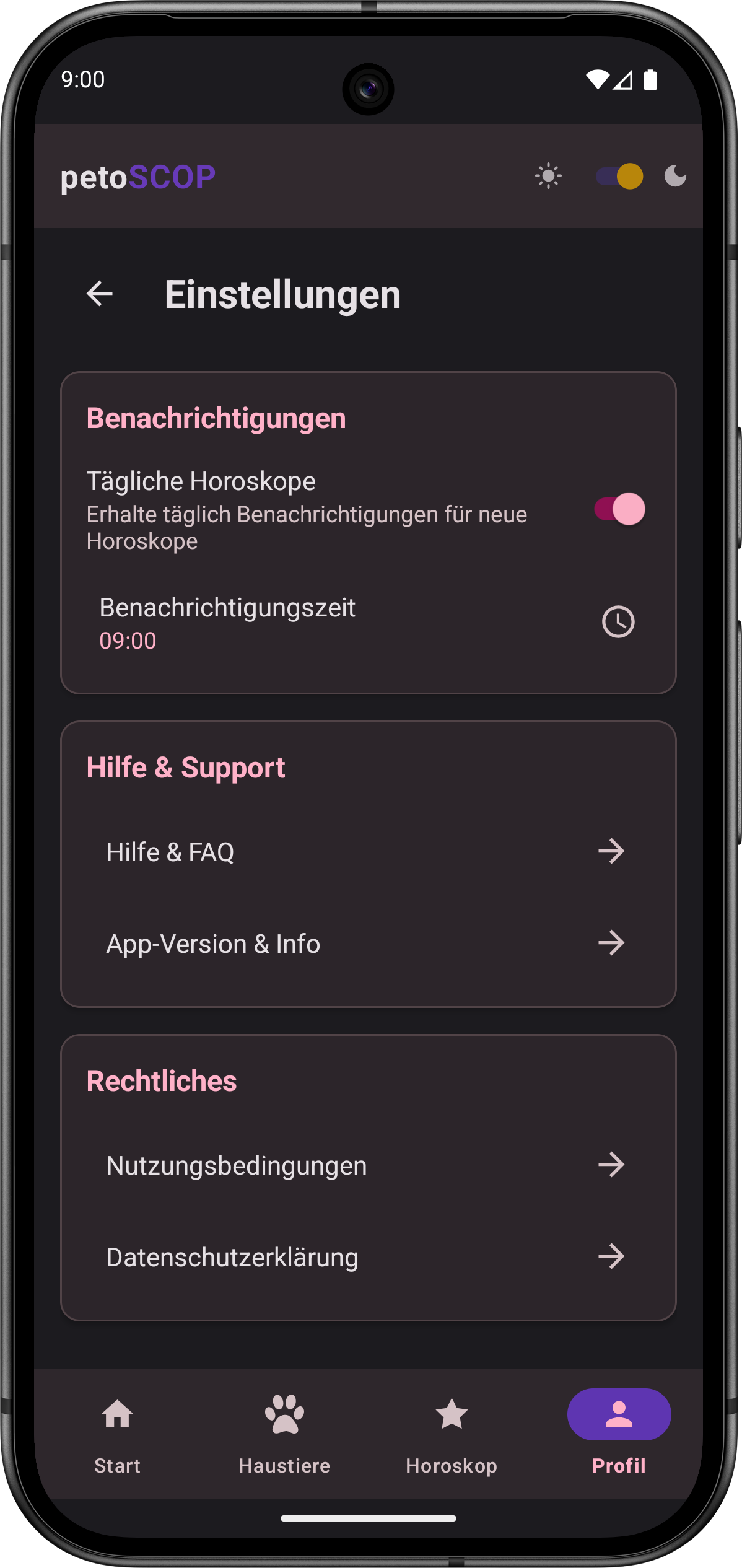Select the sun icon for light mode
The height and width of the screenshot is (1568, 742).
tap(548, 176)
